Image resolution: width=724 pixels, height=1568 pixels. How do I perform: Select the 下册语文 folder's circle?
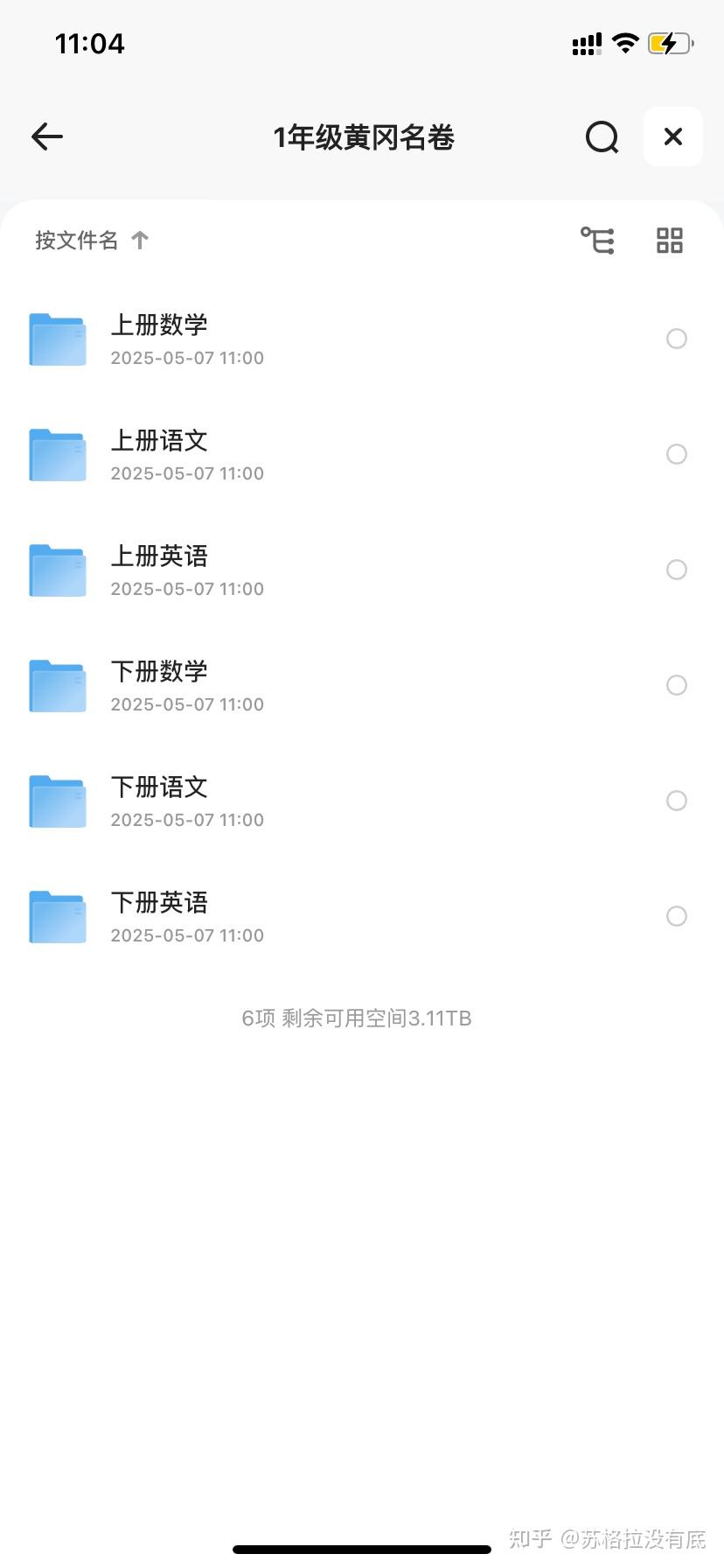[677, 801]
